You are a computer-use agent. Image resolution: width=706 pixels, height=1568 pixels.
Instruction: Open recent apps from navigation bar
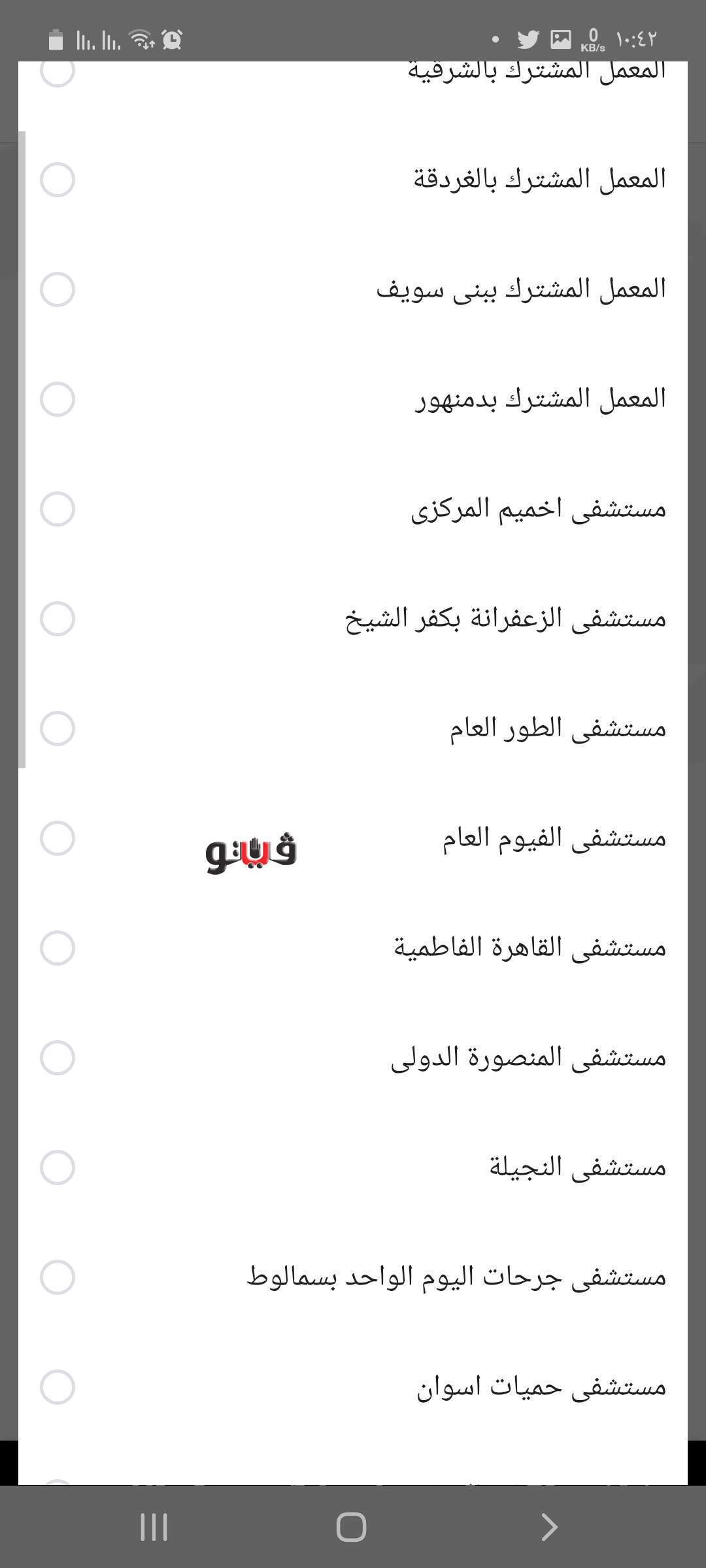[x=154, y=1527]
